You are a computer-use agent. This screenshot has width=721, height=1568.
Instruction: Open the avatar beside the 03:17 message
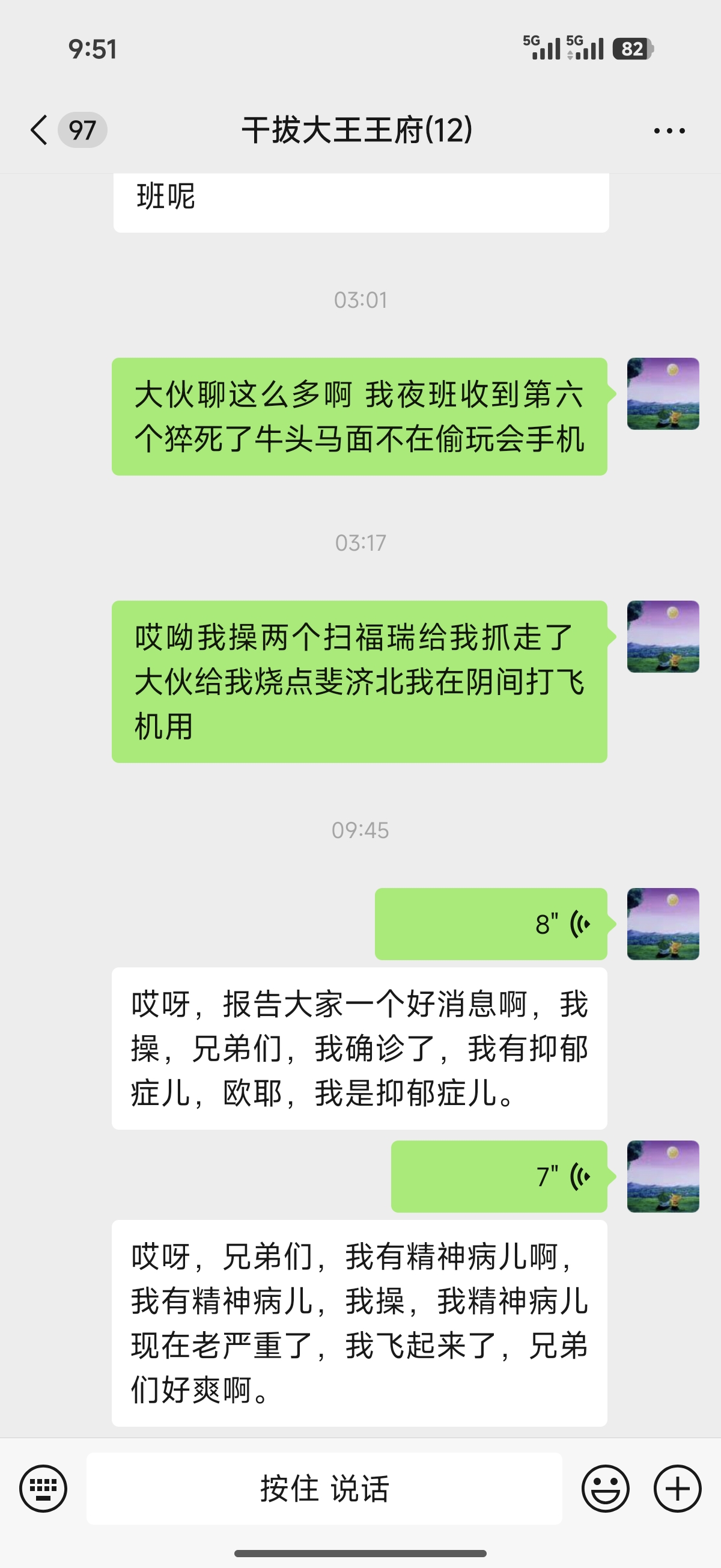(663, 637)
